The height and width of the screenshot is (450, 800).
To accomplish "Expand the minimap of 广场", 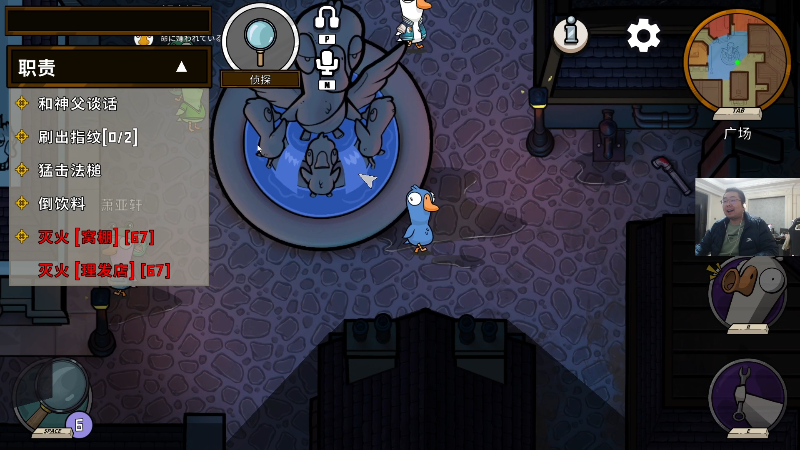I will 737,60.
